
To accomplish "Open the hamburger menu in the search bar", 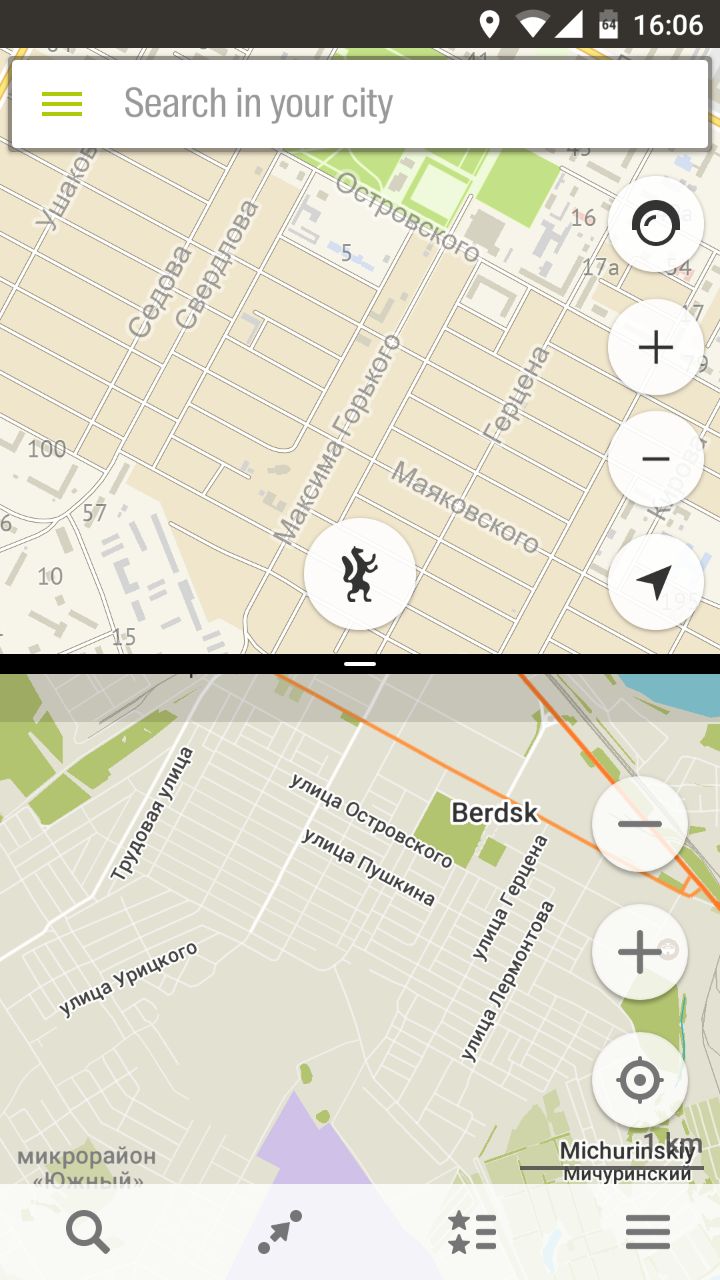I will coord(62,104).
